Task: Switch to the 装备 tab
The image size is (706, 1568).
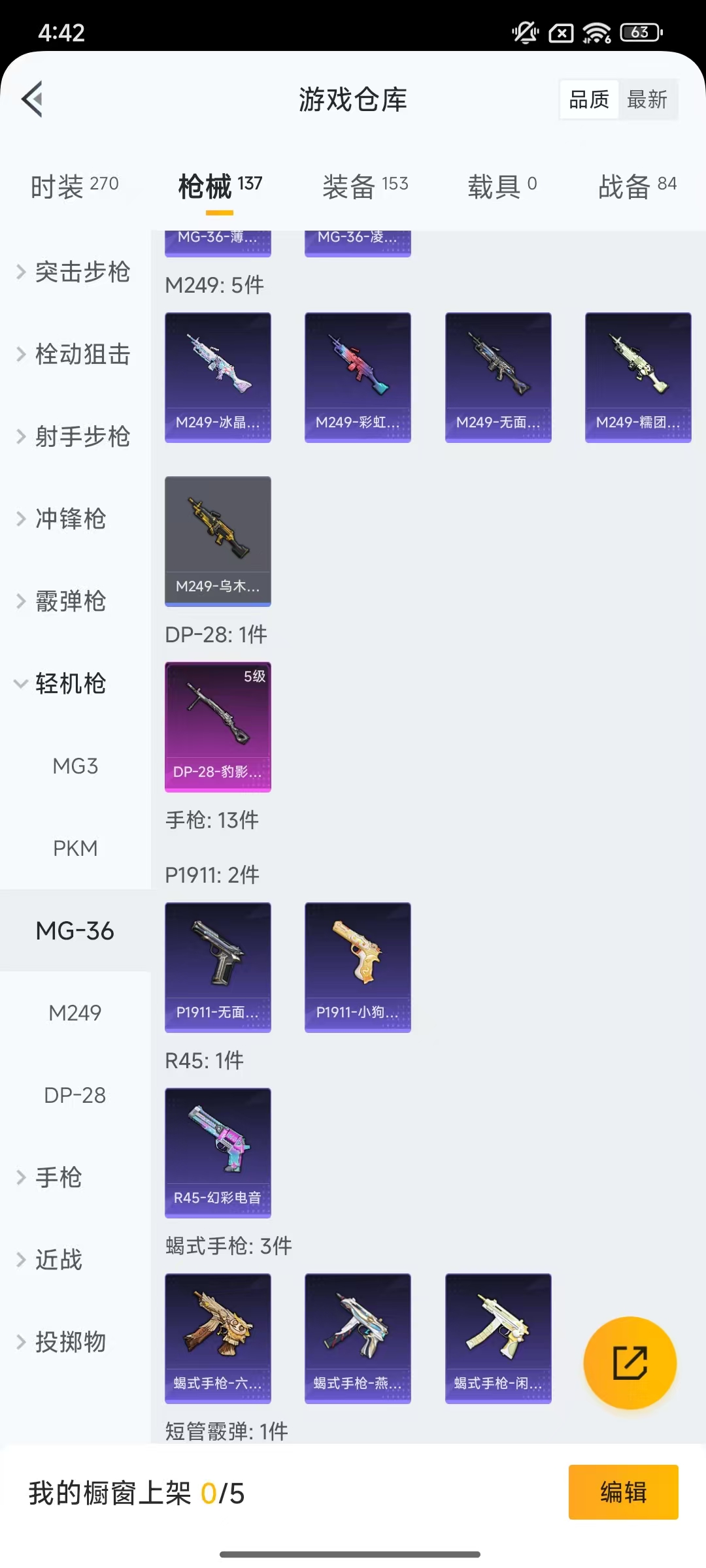Action: (x=365, y=186)
